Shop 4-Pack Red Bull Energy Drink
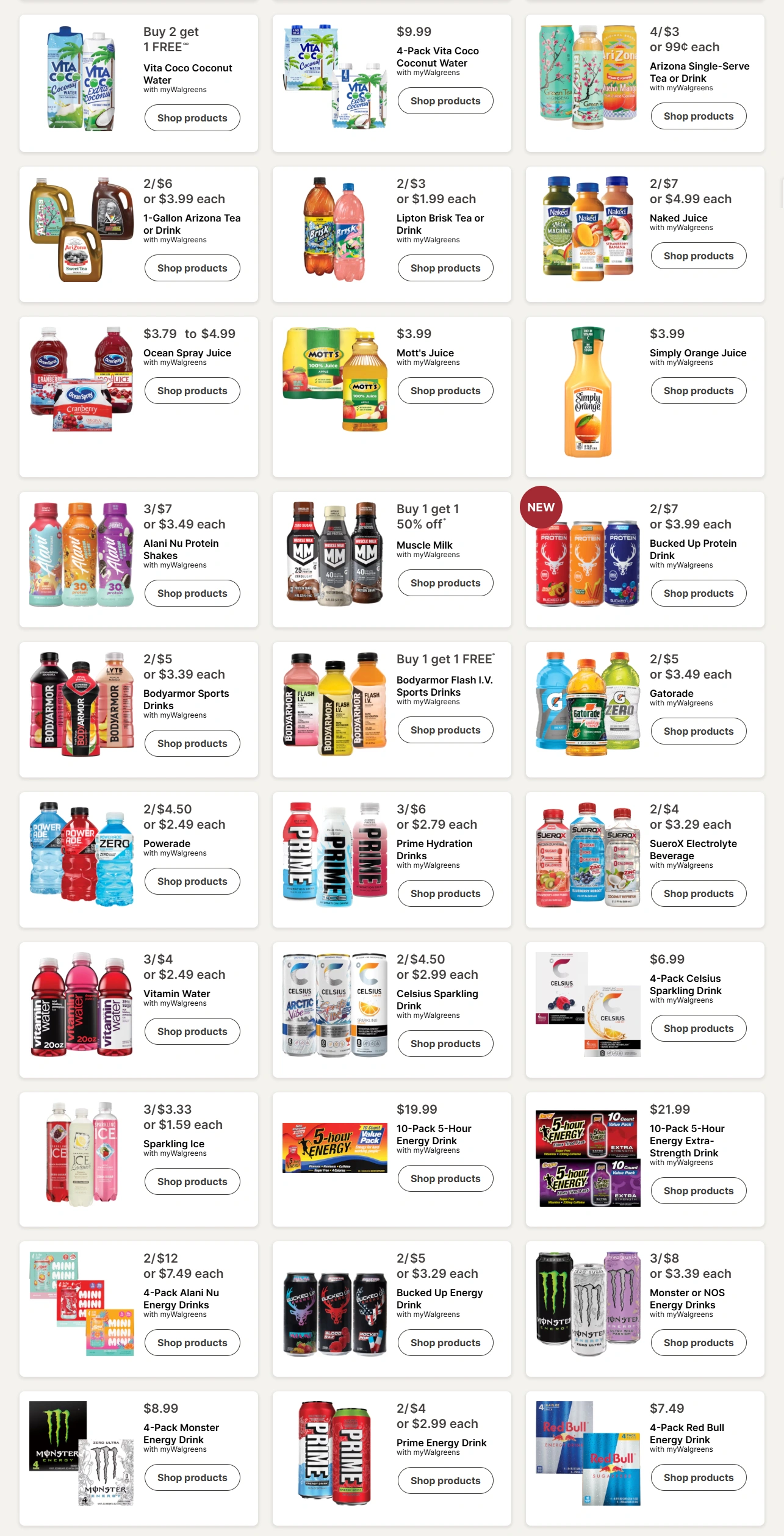 pyautogui.click(x=699, y=1477)
